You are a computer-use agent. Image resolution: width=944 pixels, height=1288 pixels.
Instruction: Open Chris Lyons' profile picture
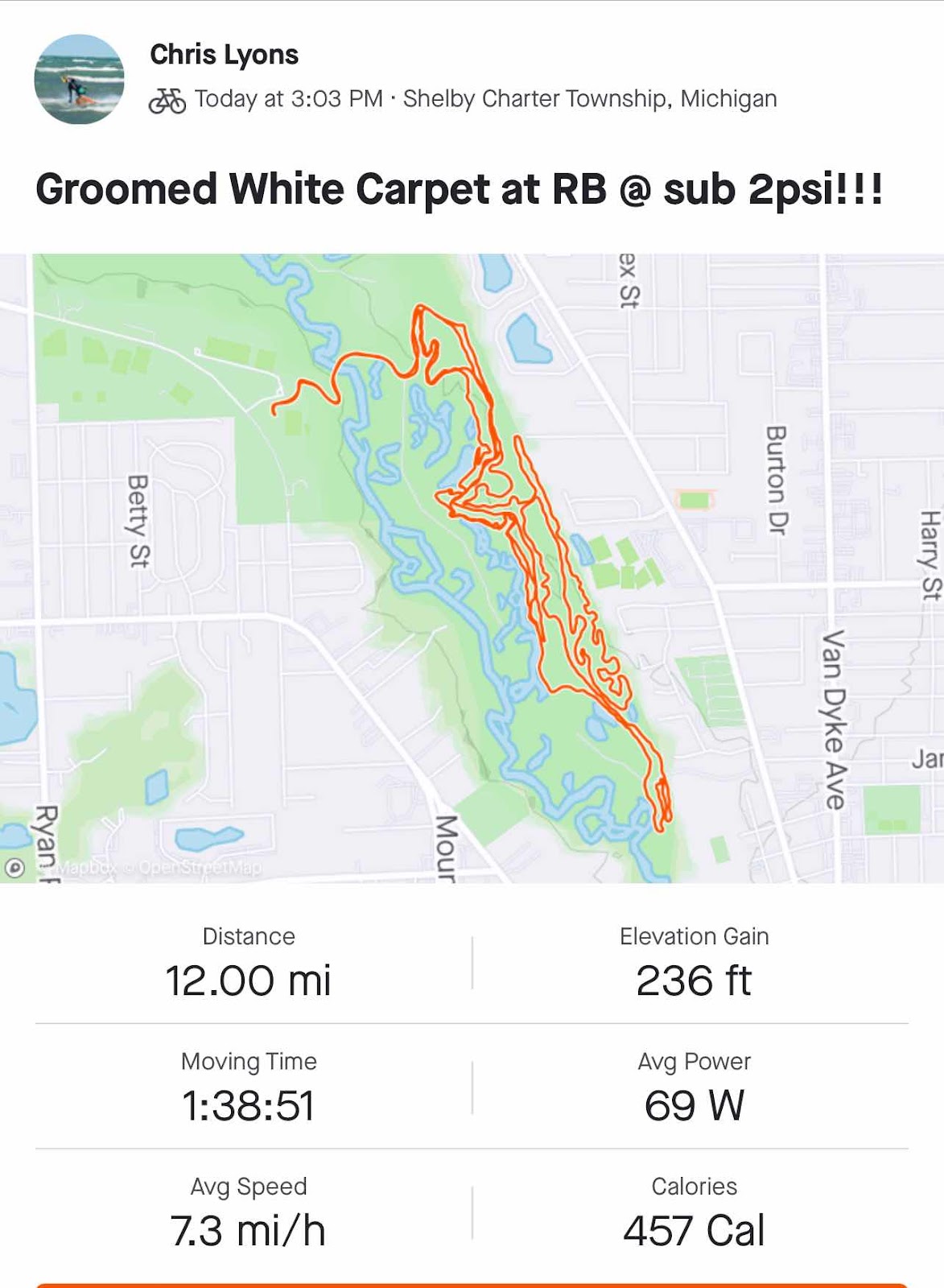click(79, 79)
